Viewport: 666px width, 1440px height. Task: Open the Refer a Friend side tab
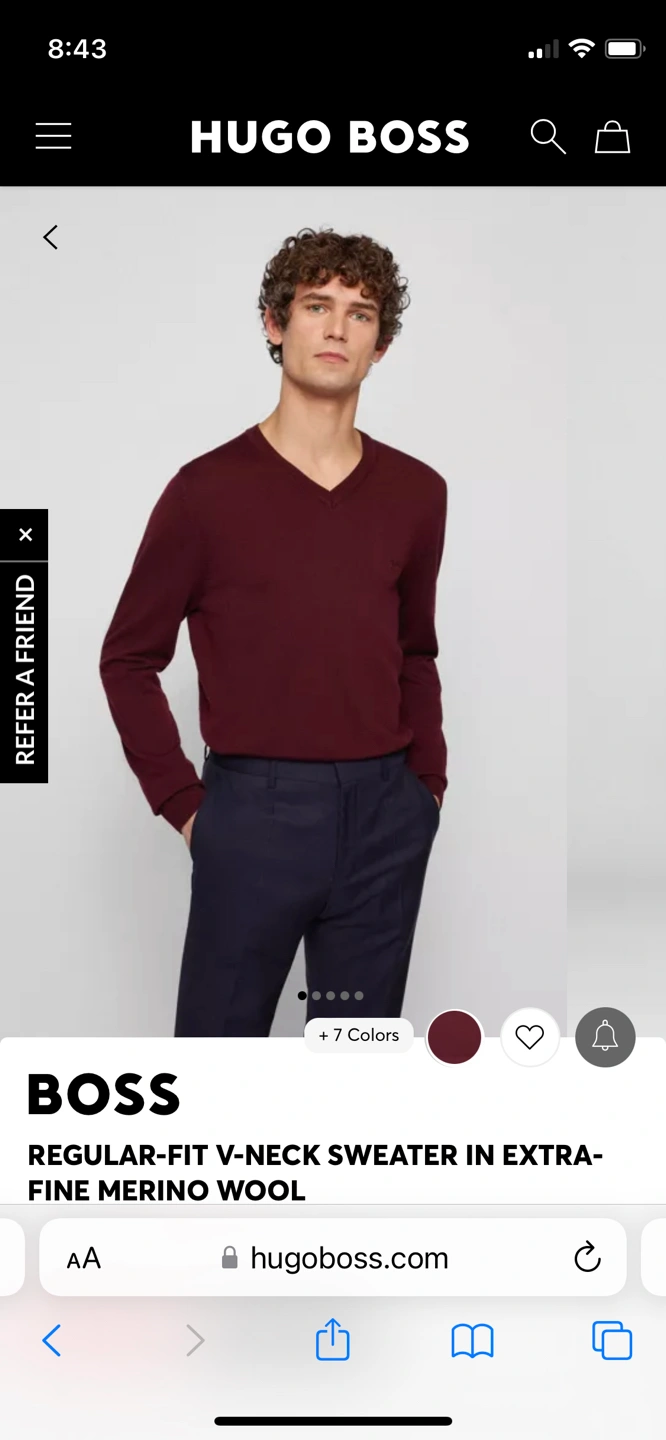[x=25, y=670]
